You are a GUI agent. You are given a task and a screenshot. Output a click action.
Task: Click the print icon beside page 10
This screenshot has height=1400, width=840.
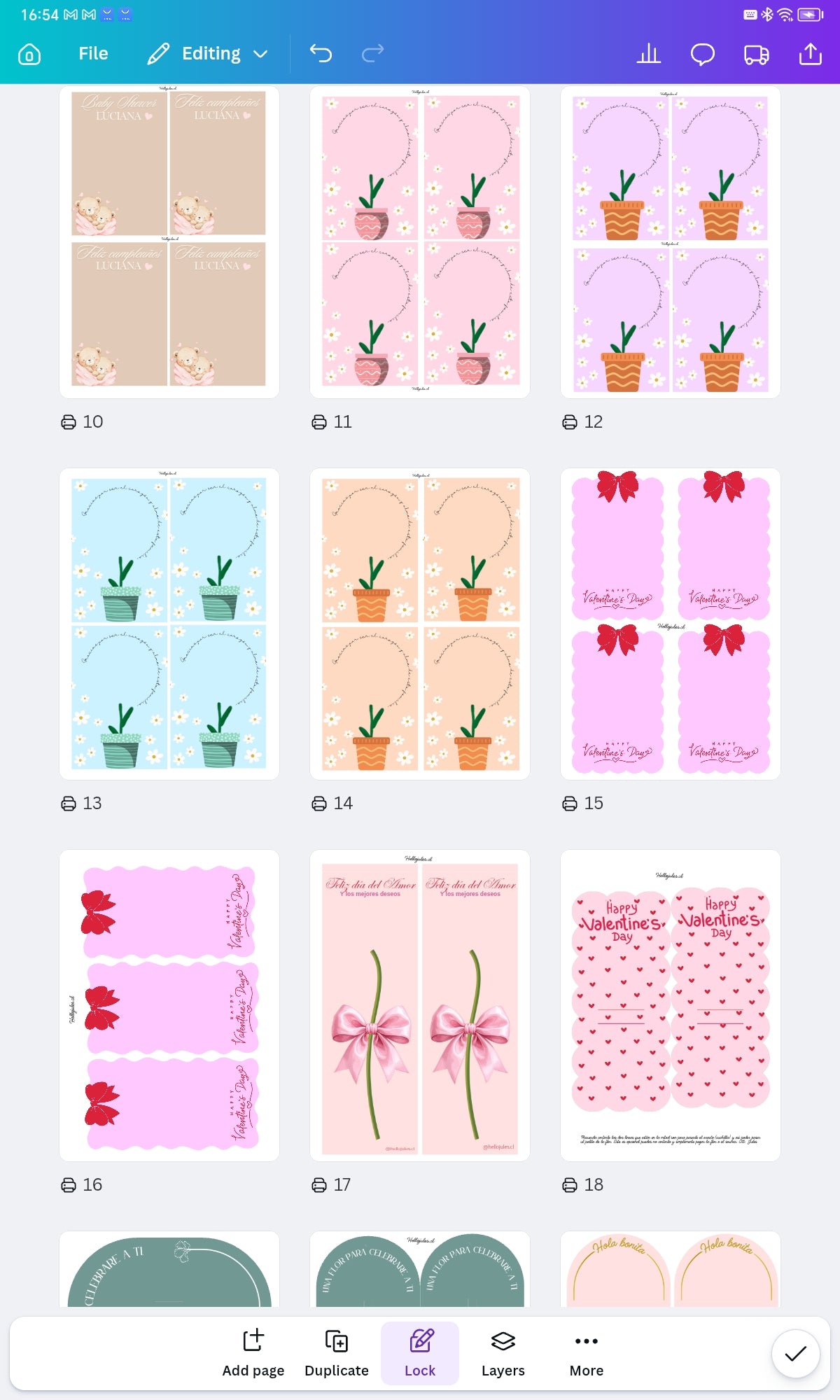tap(68, 421)
